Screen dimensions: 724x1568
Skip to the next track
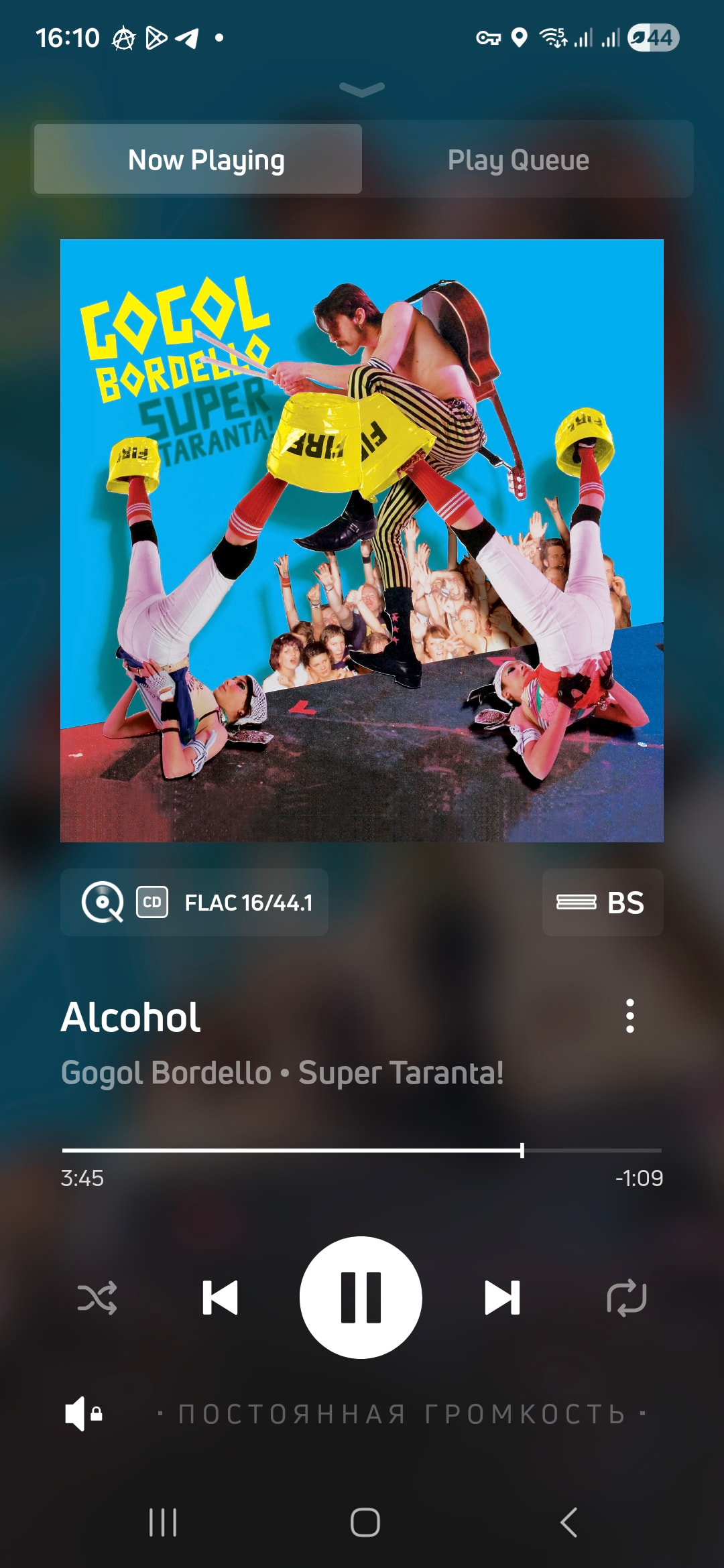502,1298
